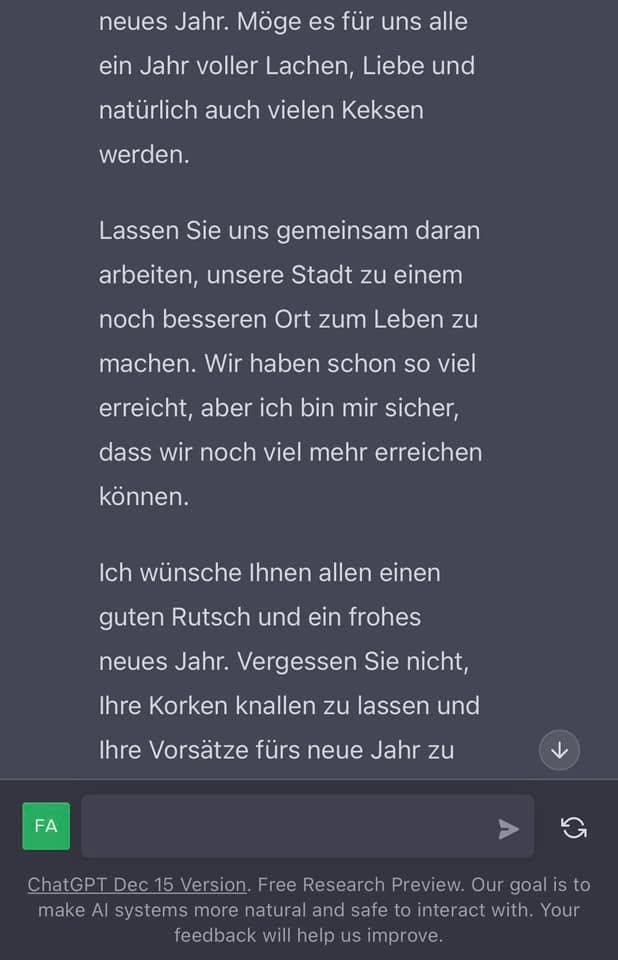Tap the regenerate response refresh icon

(574, 828)
